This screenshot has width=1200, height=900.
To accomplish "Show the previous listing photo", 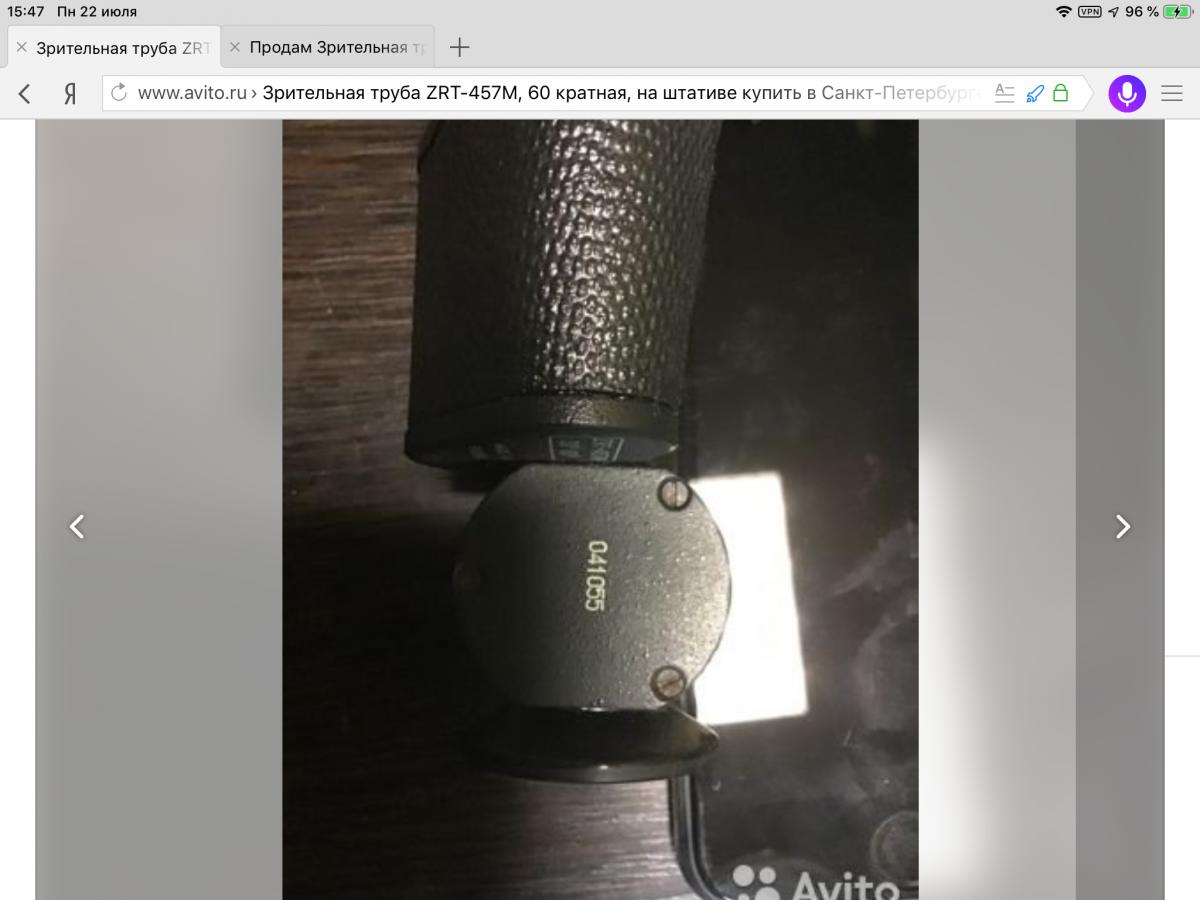I will click(x=77, y=526).
